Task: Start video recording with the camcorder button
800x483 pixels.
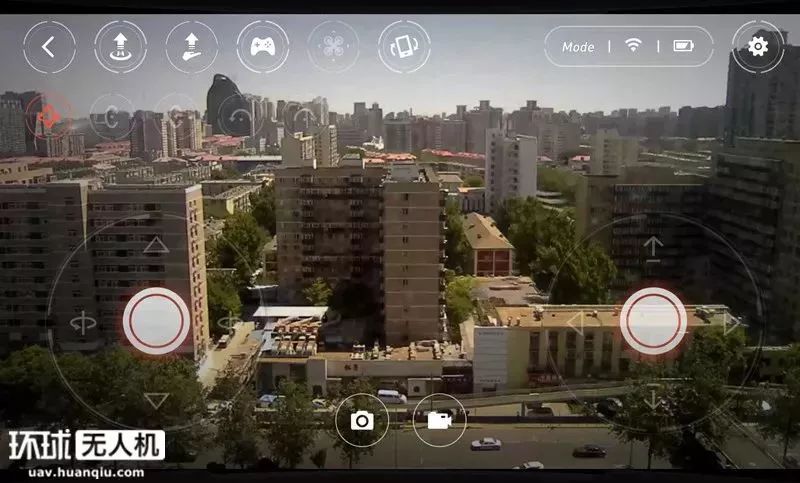Action: pyautogui.click(x=439, y=420)
